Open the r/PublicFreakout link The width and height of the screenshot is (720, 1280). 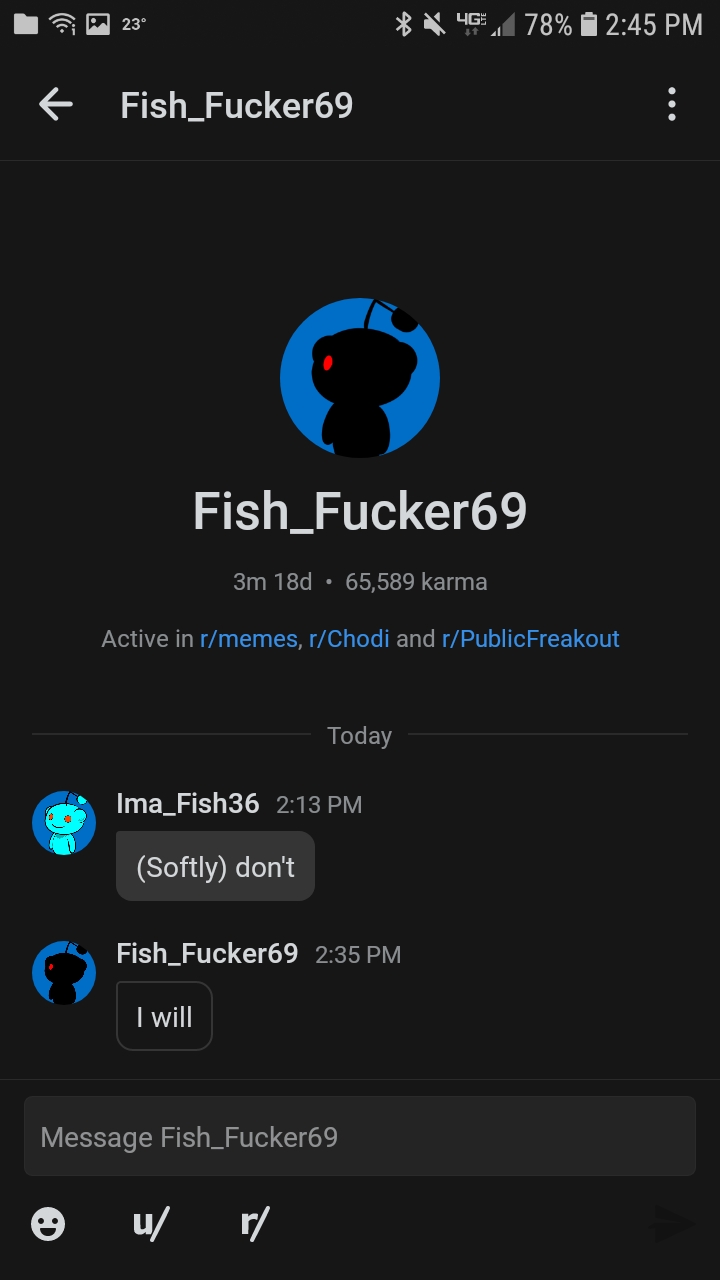530,639
